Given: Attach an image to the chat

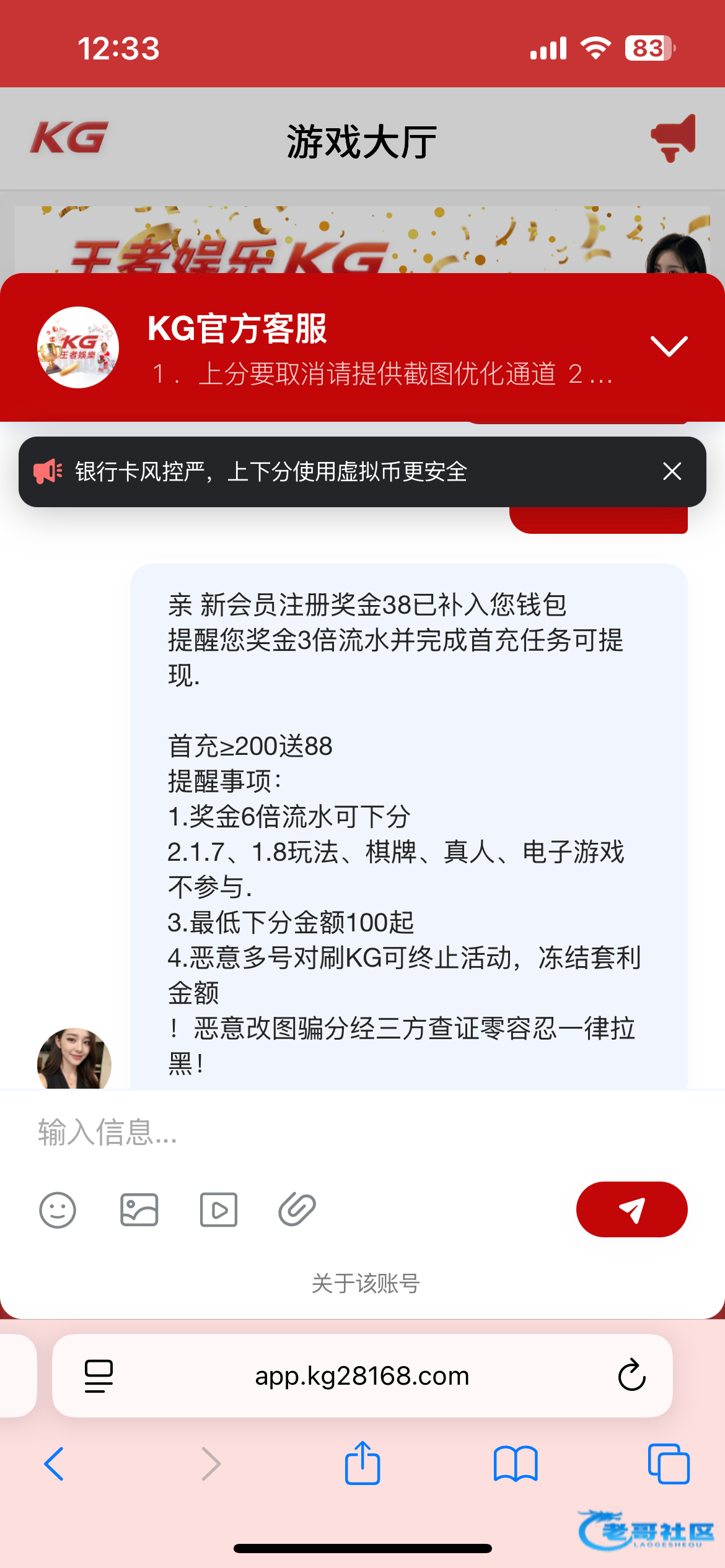Looking at the screenshot, I should (139, 1209).
